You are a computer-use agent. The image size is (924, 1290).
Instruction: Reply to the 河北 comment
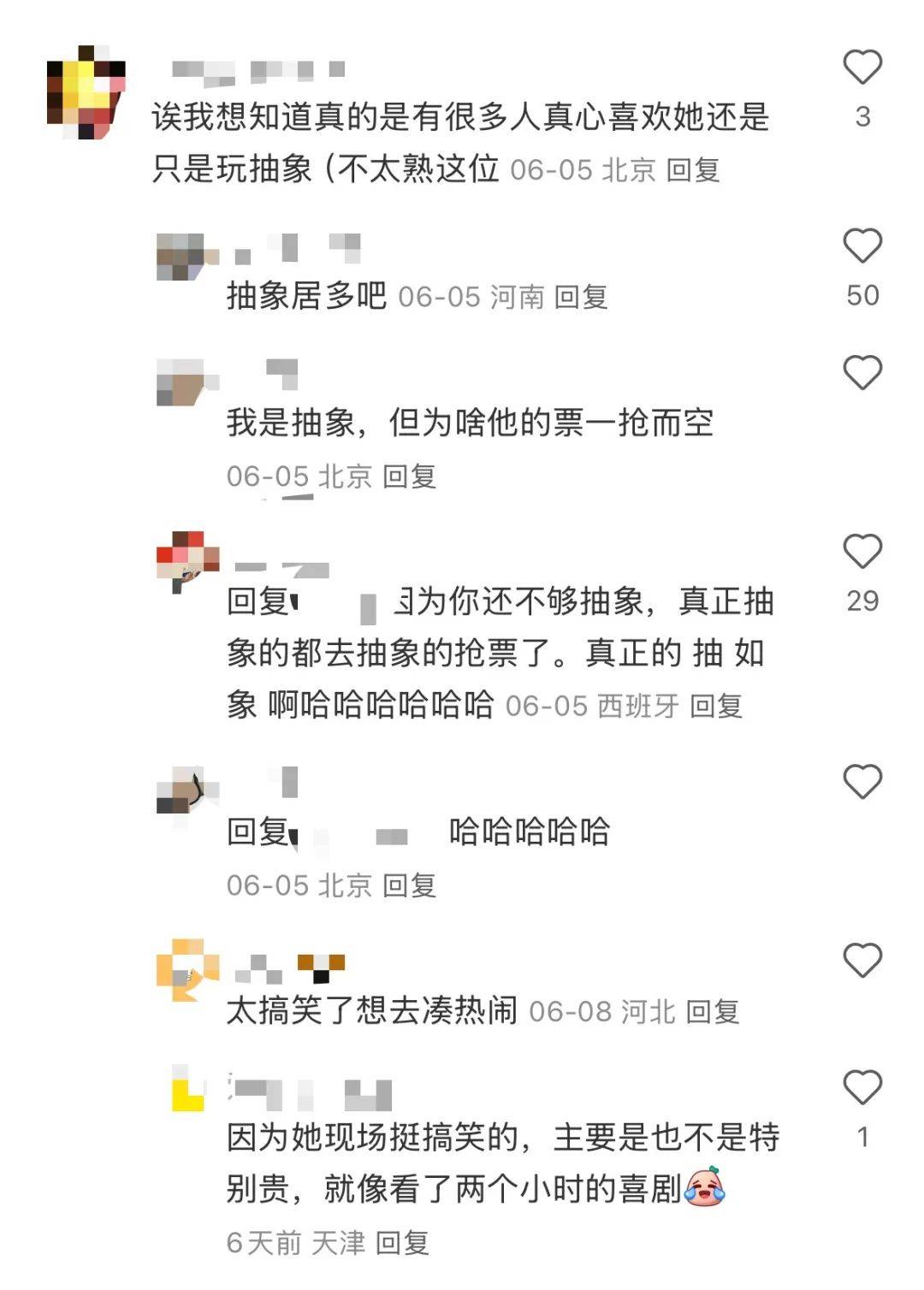pyautogui.click(x=712, y=1012)
